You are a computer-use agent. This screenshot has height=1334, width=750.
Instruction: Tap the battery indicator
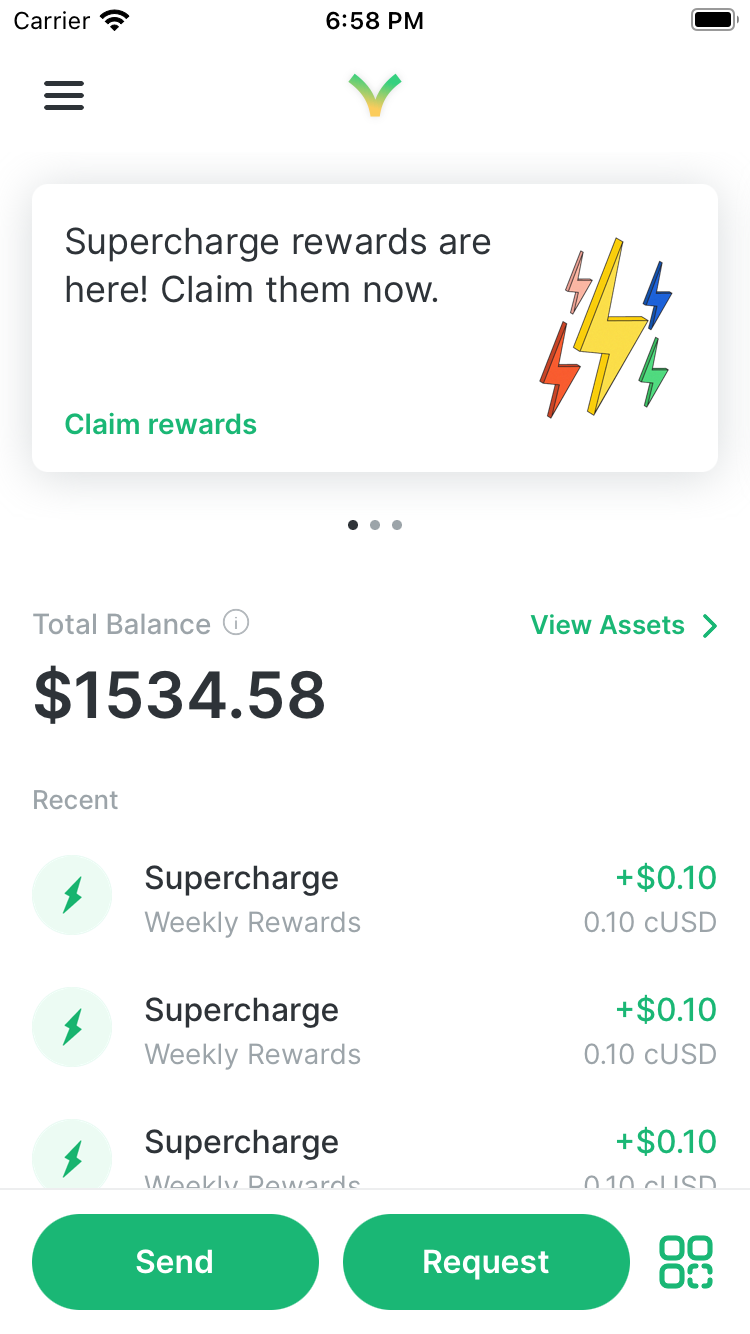(712, 18)
